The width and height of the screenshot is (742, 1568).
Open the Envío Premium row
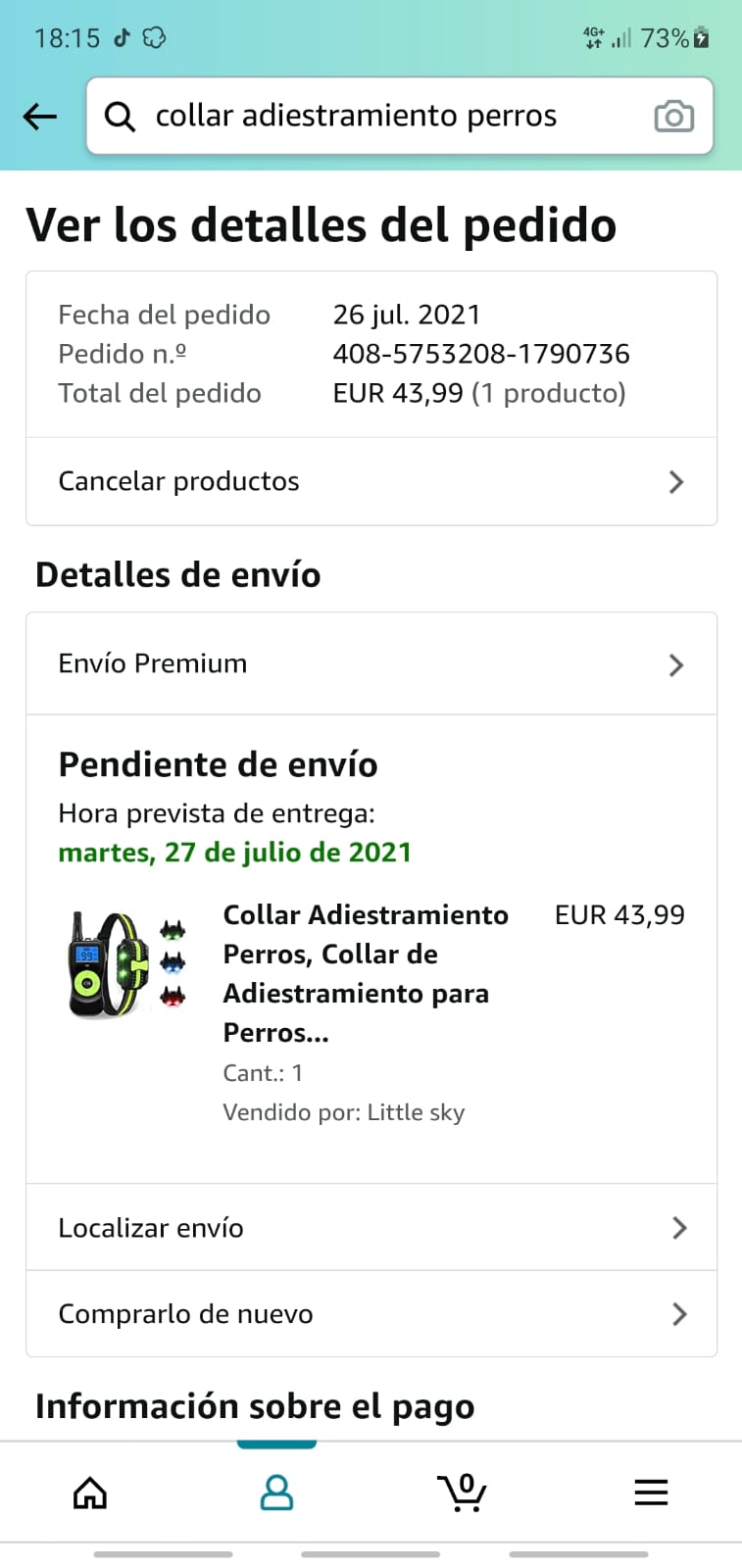click(x=371, y=663)
